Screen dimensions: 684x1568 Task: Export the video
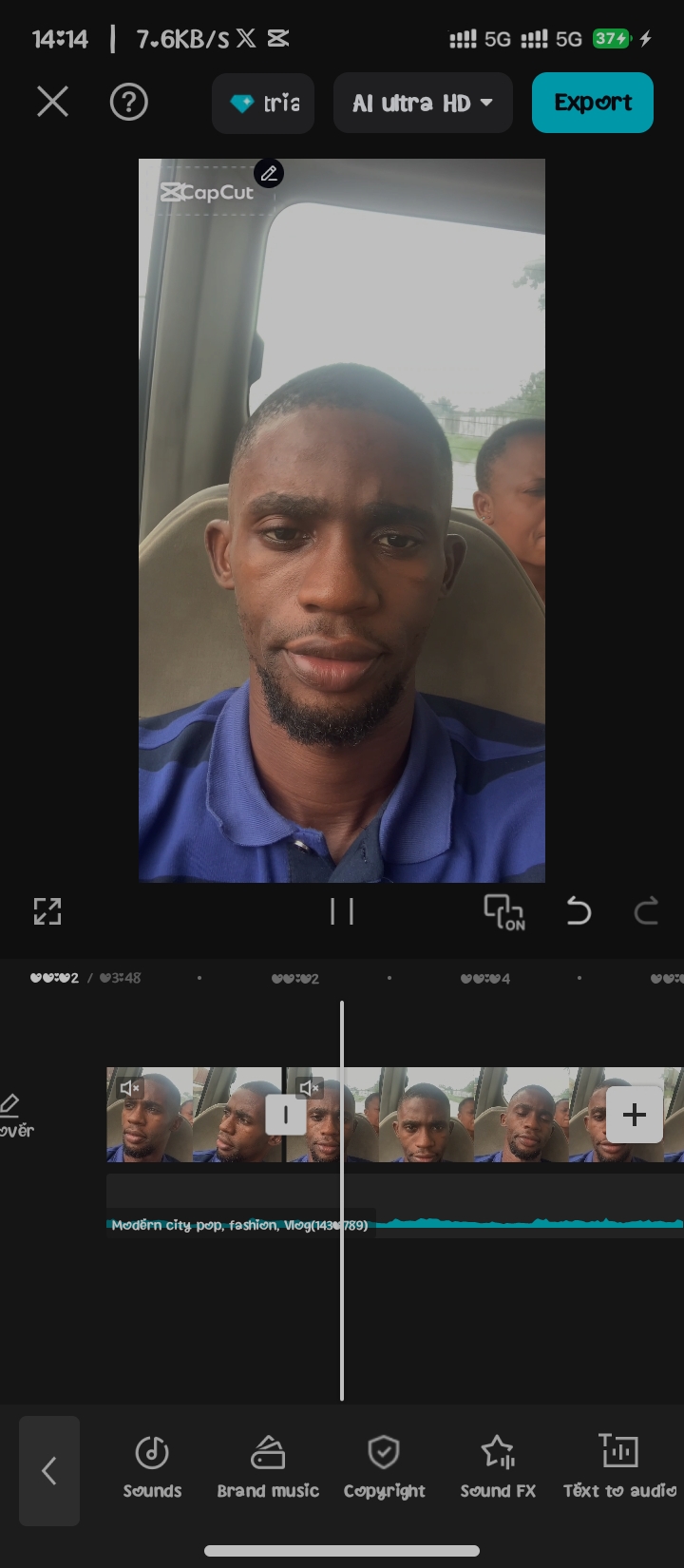(x=593, y=102)
